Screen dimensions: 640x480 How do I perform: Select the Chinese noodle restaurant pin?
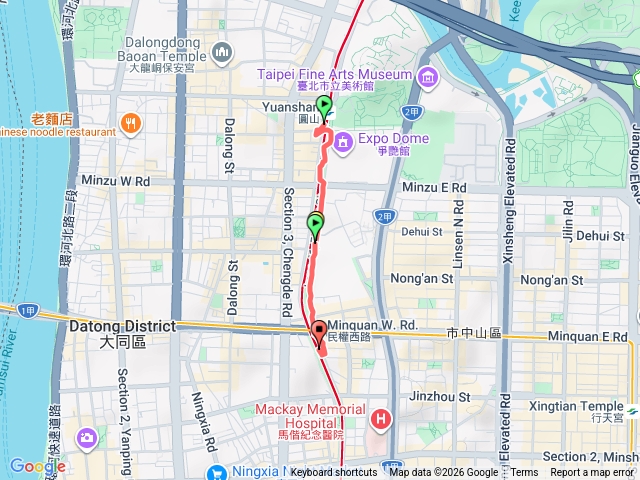tap(130, 122)
